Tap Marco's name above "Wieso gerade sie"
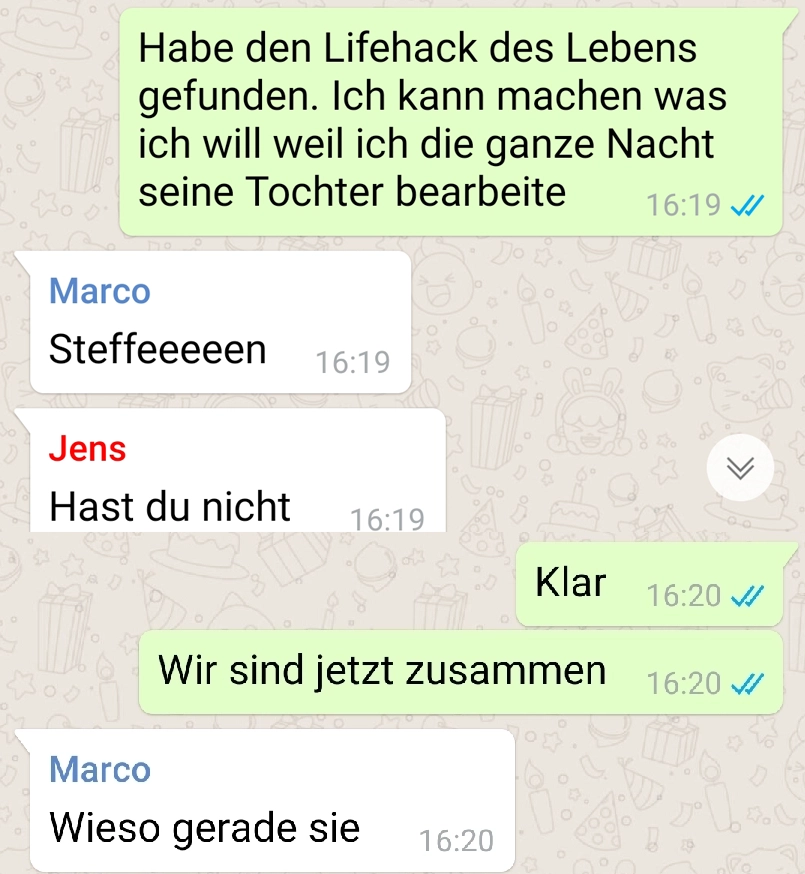805x874 pixels. (x=99, y=769)
